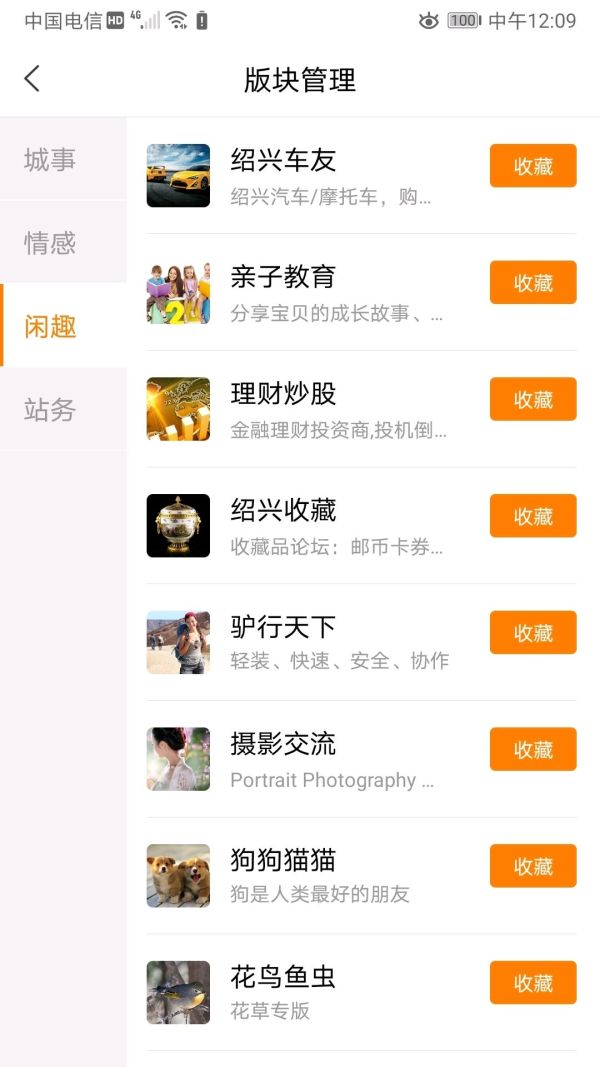Go back from 版块管理 page
Image resolution: width=600 pixels, height=1067 pixels.
tap(32, 79)
